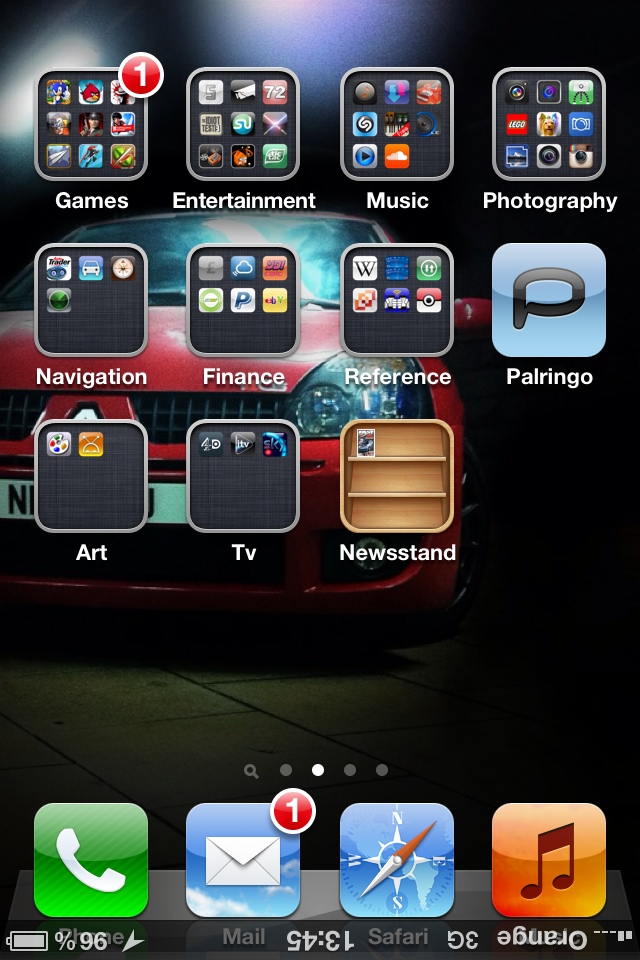This screenshot has height=960, width=640.
Task: Open the Music folder
Action: coord(397,124)
